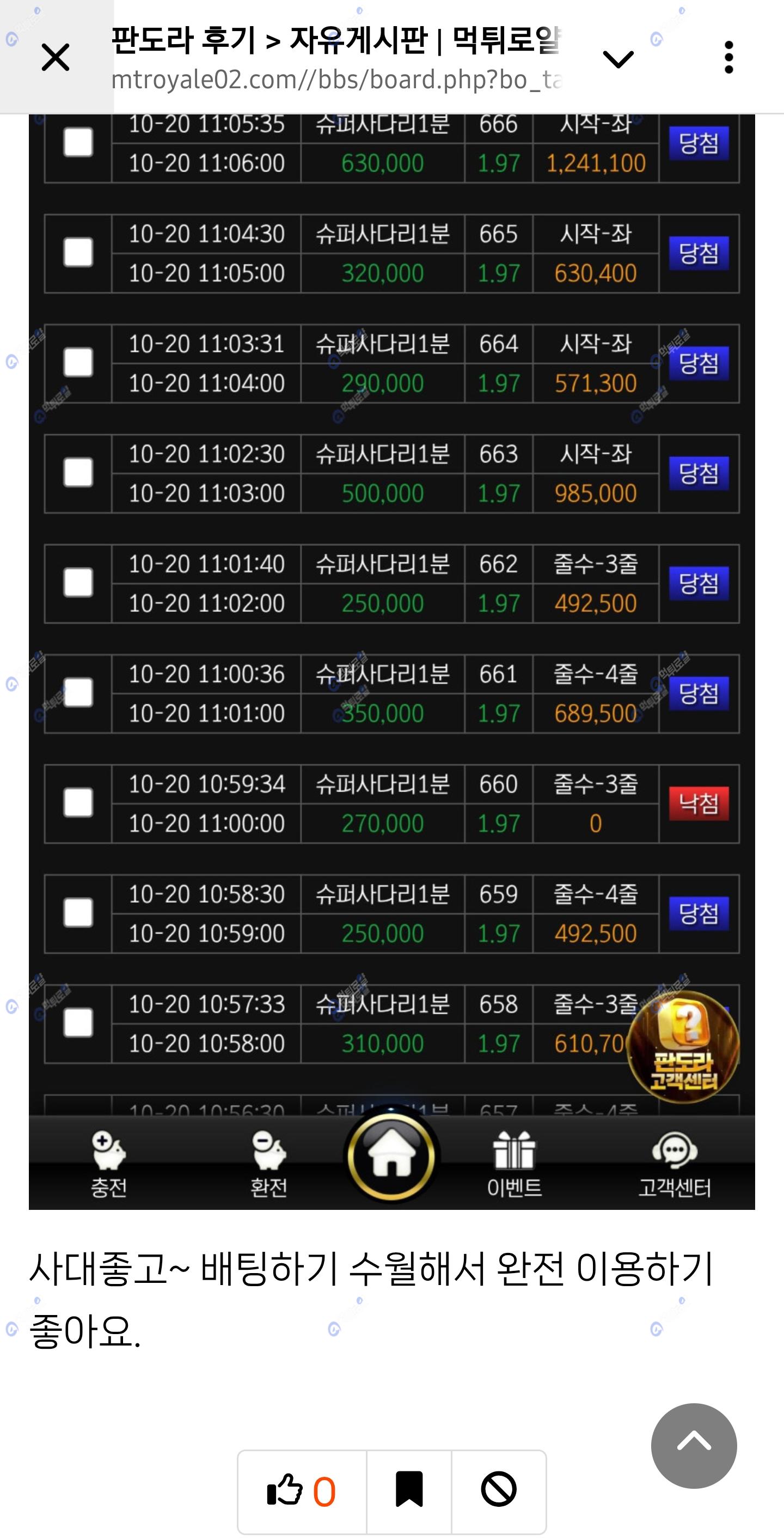The width and height of the screenshot is (784, 1540).
Task: Bookmark this post
Action: (409, 1490)
